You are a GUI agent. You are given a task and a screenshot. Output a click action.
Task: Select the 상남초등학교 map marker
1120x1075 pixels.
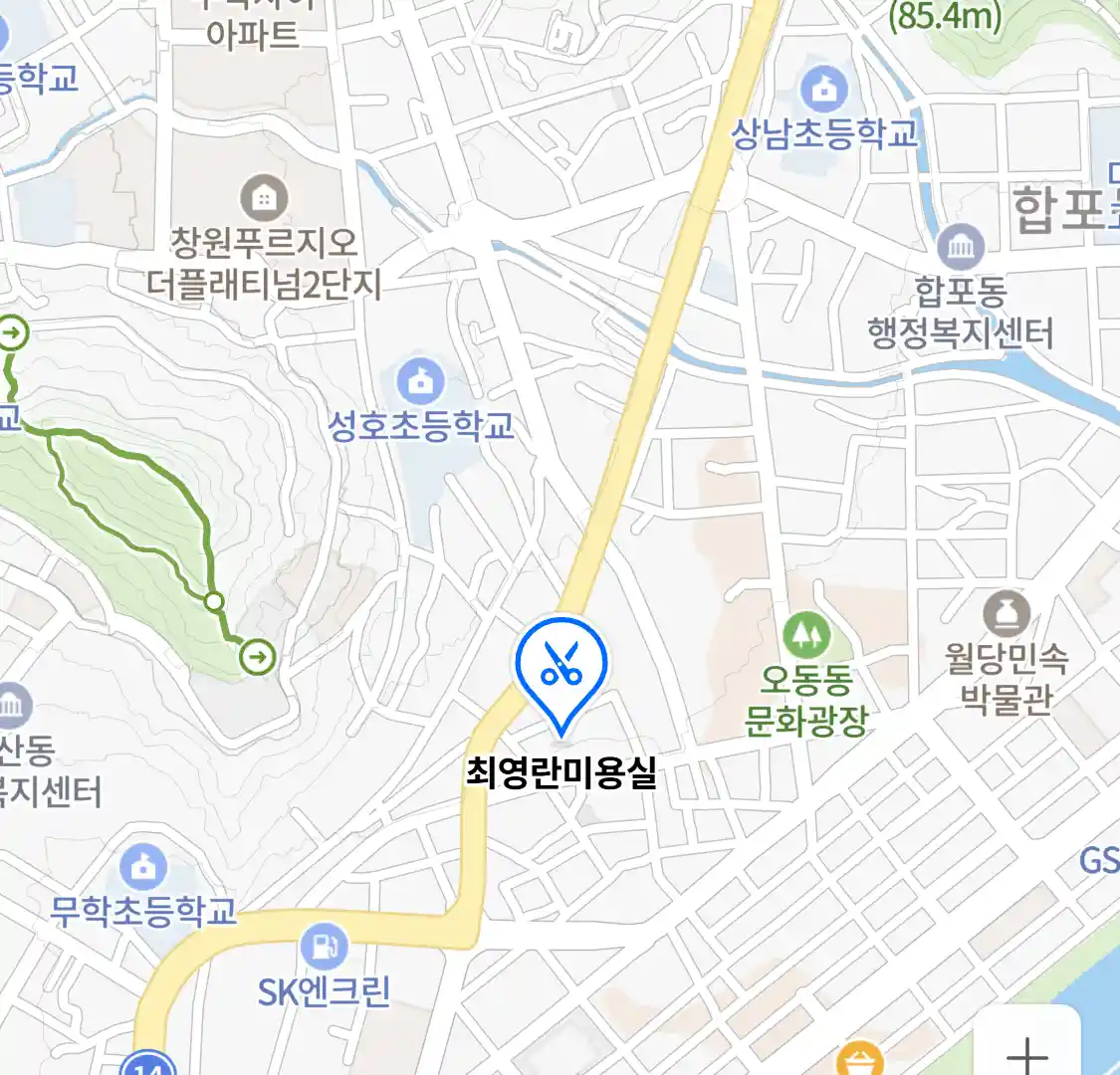pyautogui.click(x=824, y=91)
